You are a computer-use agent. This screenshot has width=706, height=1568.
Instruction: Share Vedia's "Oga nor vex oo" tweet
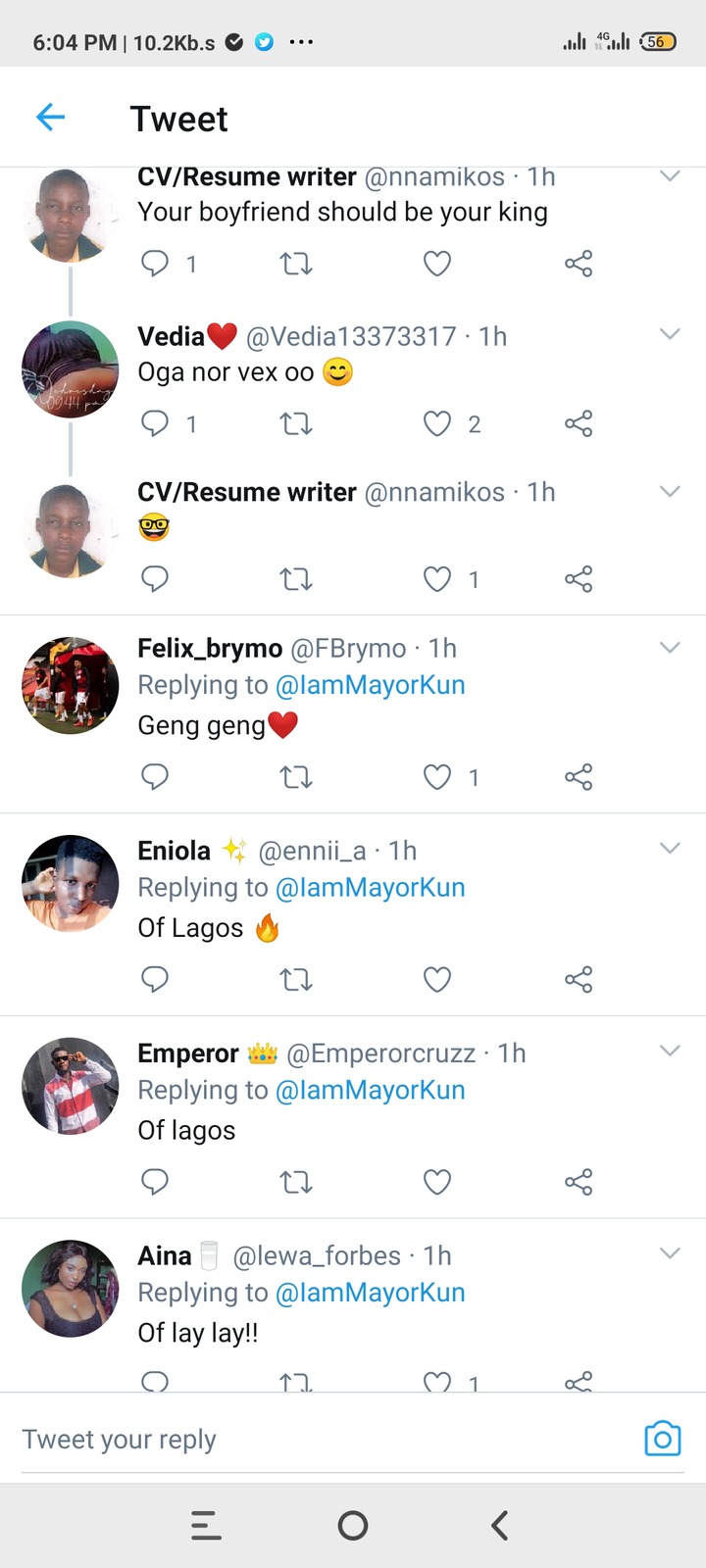pyautogui.click(x=579, y=423)
